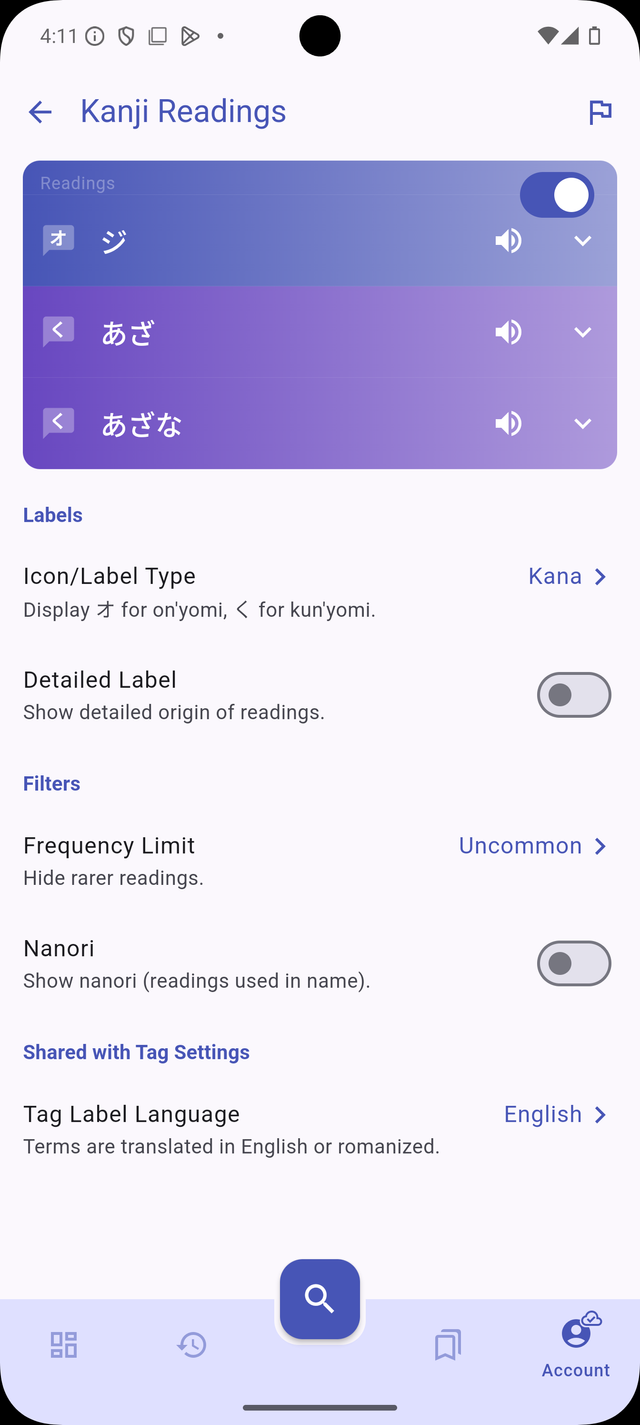Expand the ジ reading row

point(583,241)
